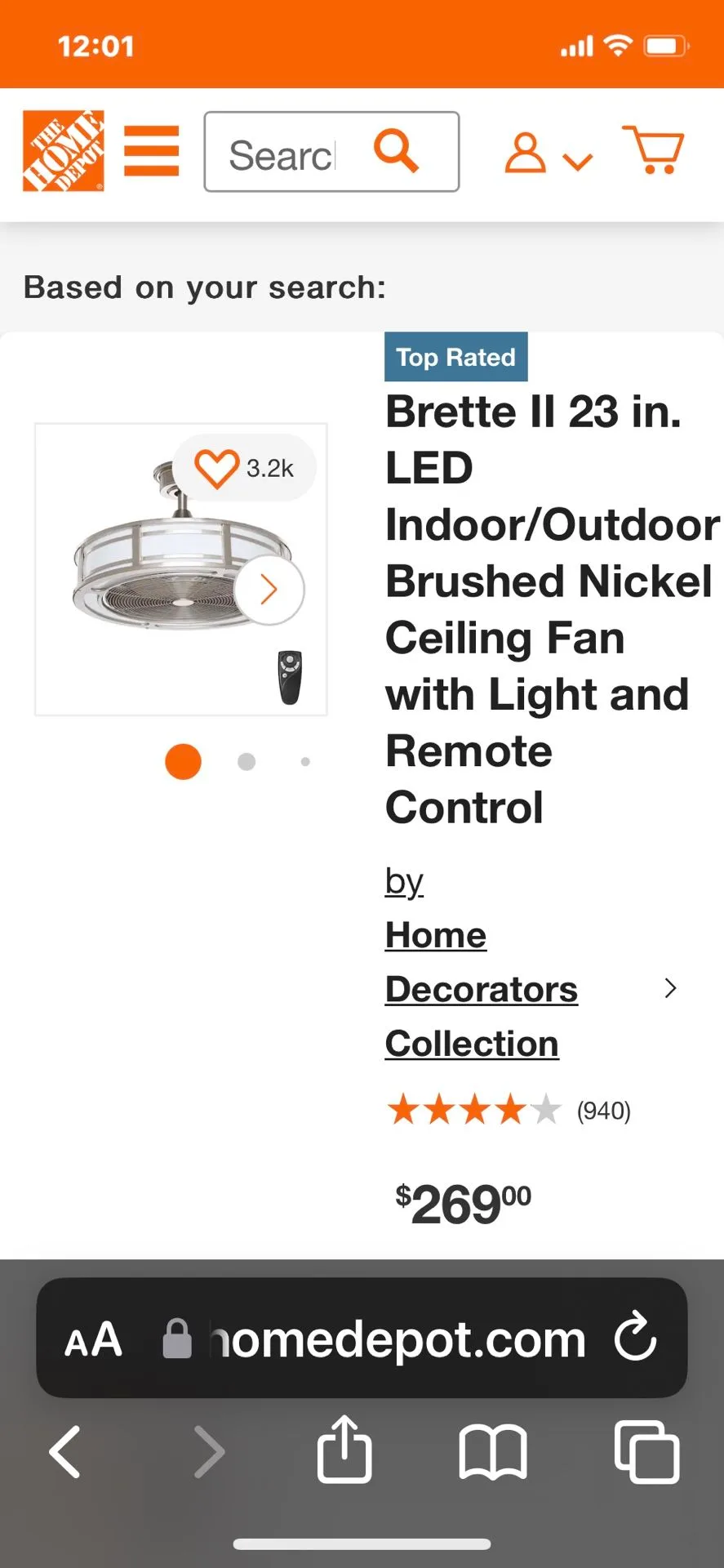Image resolution: width=724 pixels, height=1568 pixels.
Task: Open Safari reader text size options
Action: [94, 1340]
